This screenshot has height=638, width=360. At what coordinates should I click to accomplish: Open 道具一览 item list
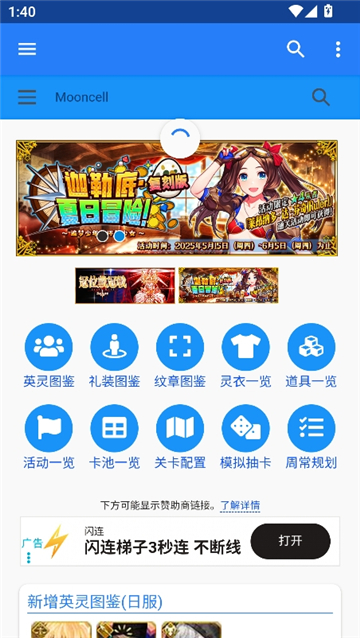tap(311, 356)
